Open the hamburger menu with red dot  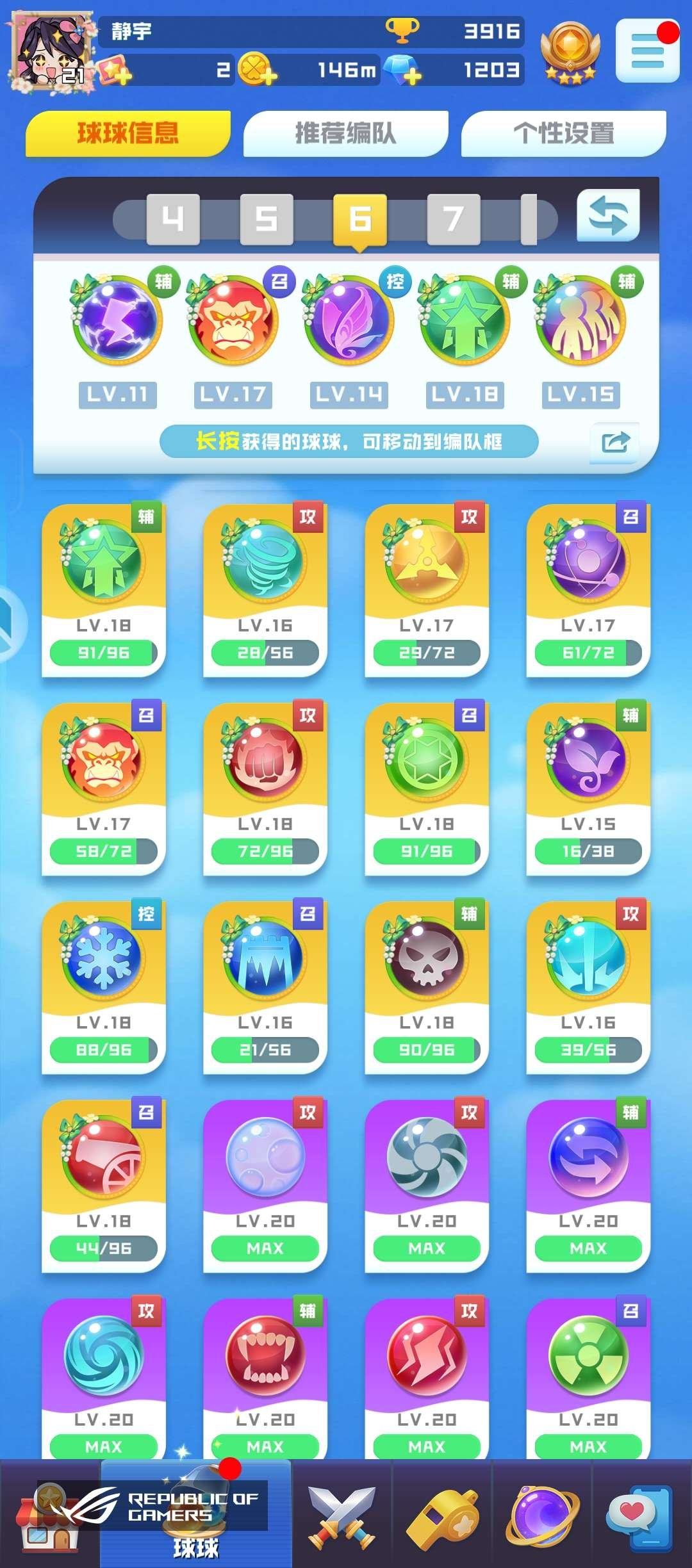[647, 51]
